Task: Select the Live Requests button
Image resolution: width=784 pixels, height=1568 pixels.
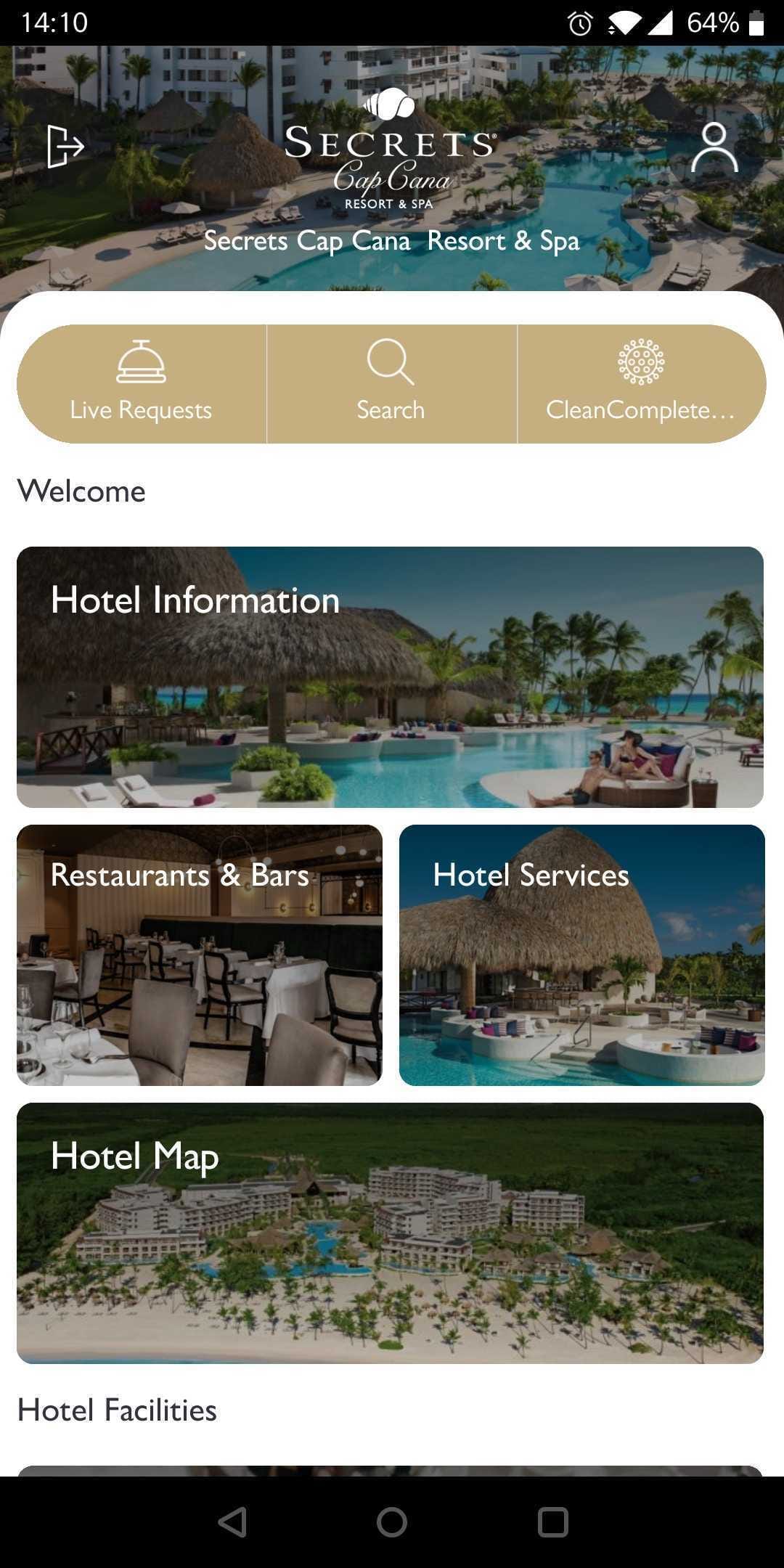Action: click(x=139, y=409)
